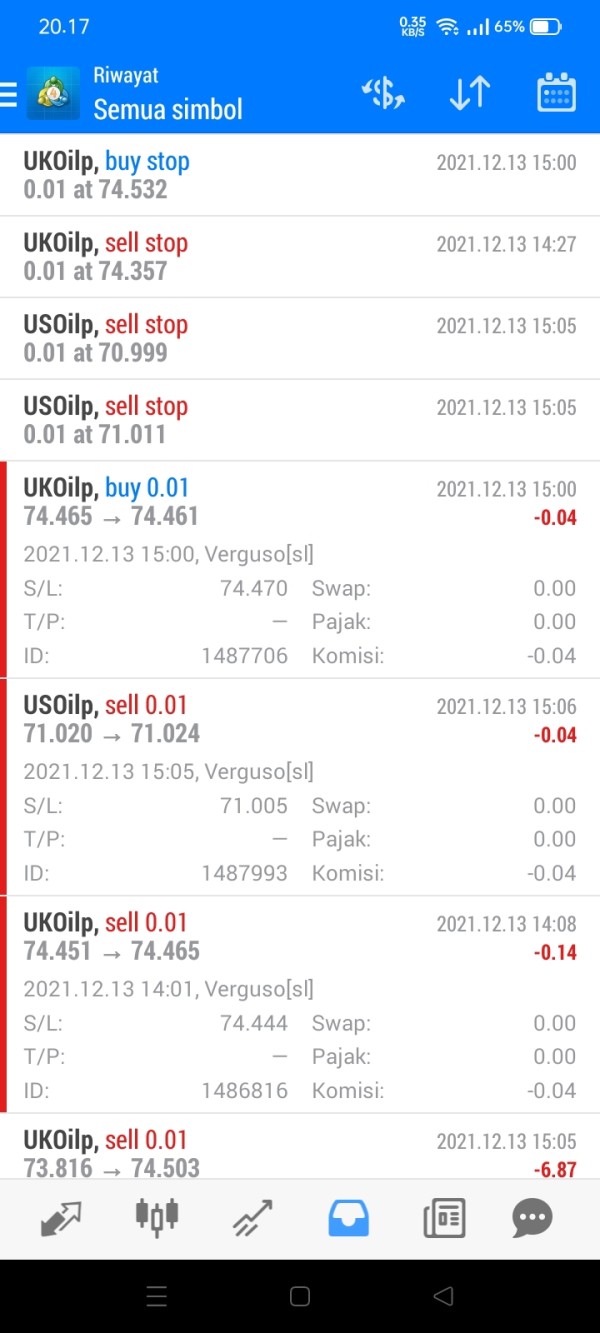Return to the system home screen
600x1333 pixels.
[300, 1297]
